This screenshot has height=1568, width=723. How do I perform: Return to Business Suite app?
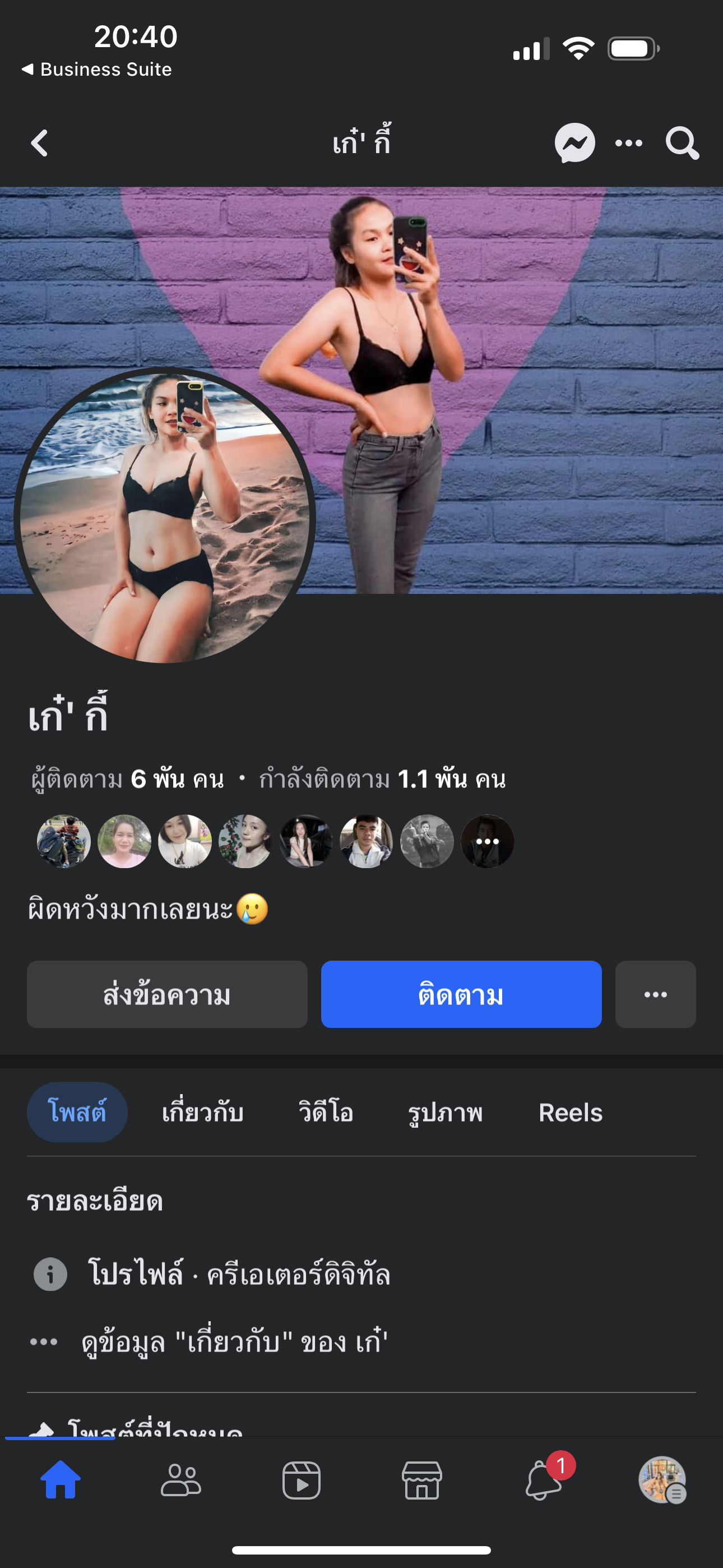[98, 70]
